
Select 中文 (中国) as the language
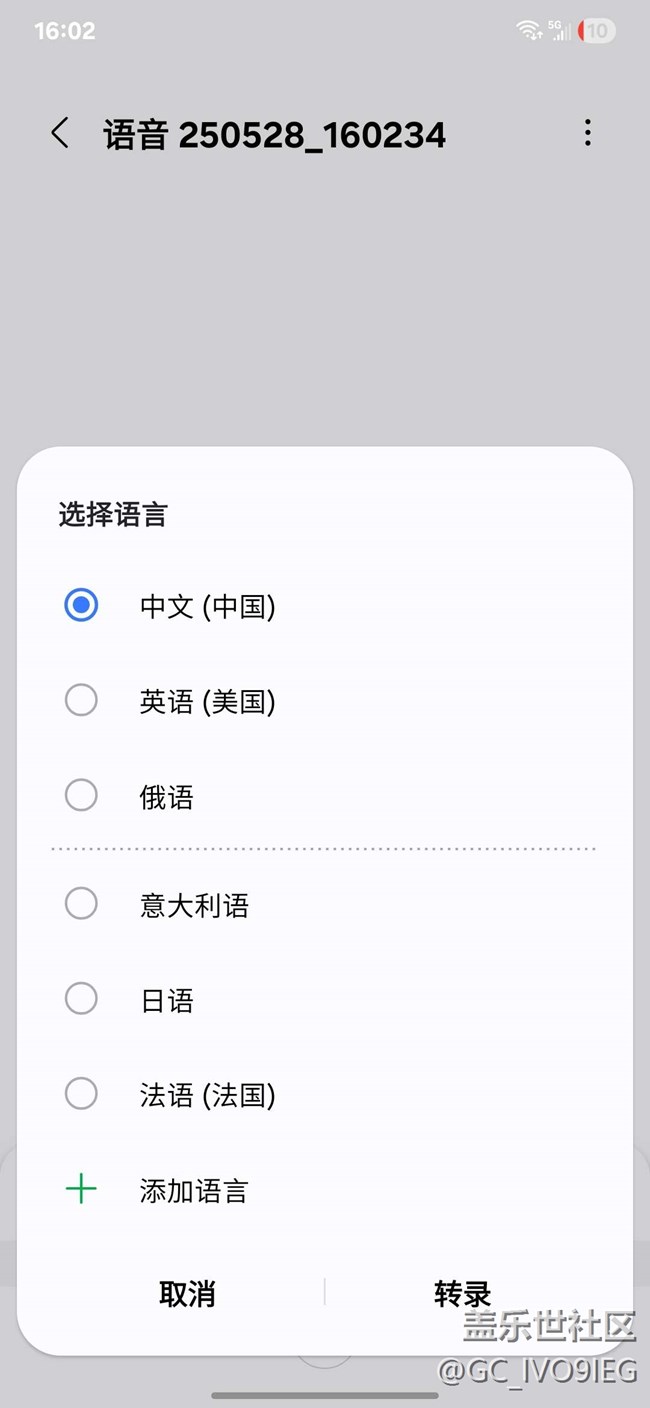[x=81, y=605]
